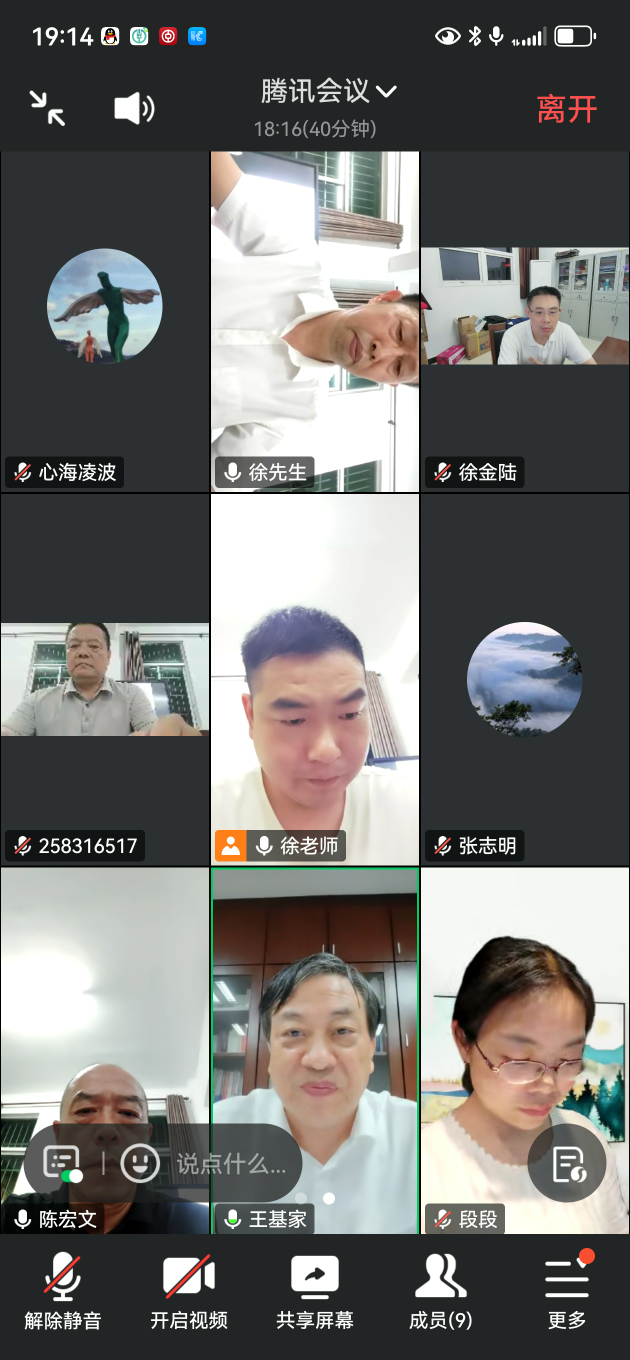Viewport: 630px width, 1360px height.
Task: Select 徐老师's video tile
Action: click(x=315, y=680)
